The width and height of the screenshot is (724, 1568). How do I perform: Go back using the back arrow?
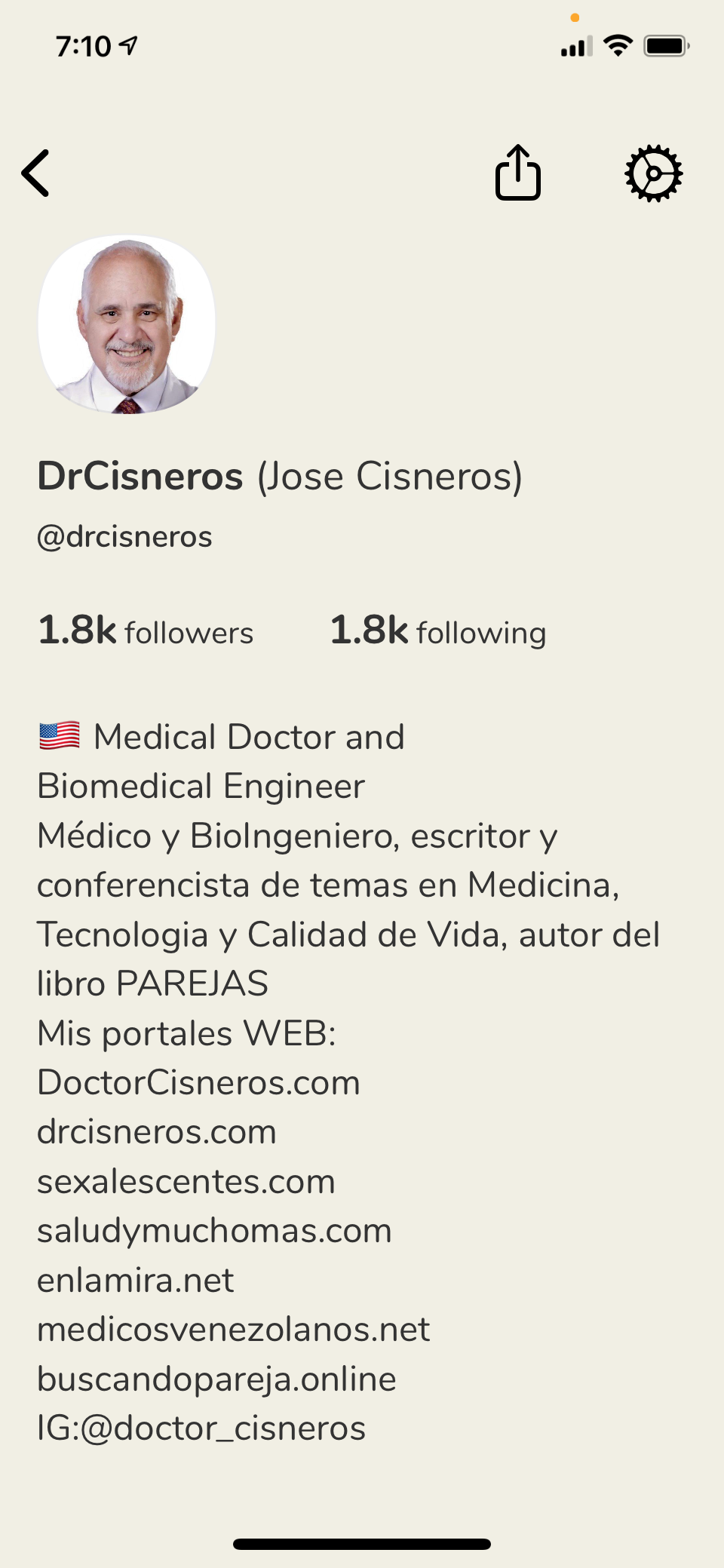coord(35,173)
